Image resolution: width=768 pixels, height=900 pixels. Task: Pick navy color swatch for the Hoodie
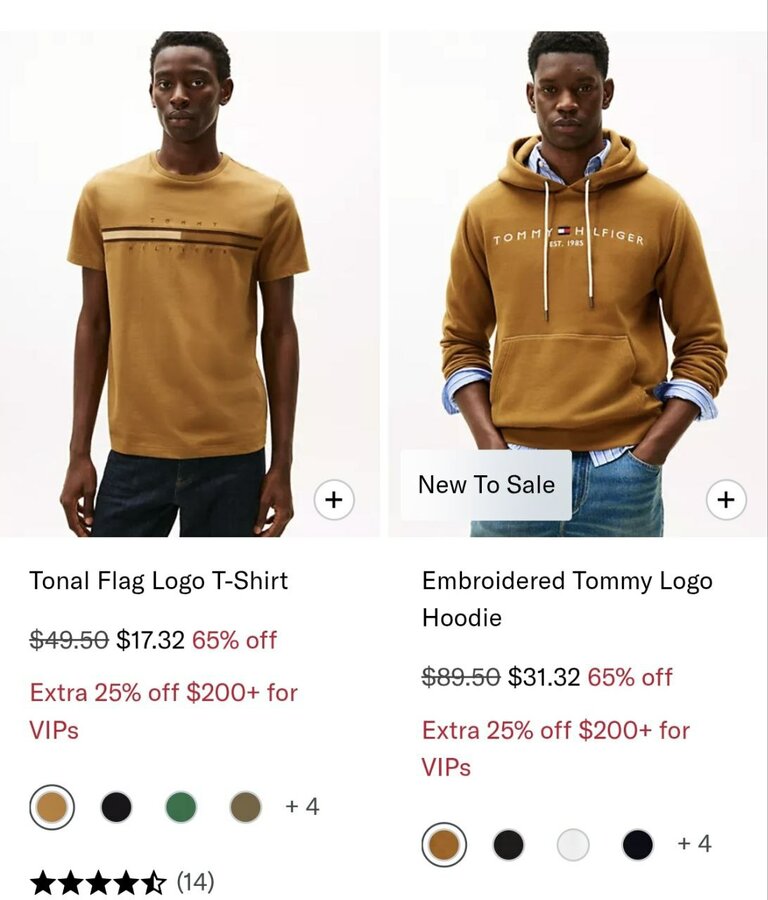tap(638, 845)
